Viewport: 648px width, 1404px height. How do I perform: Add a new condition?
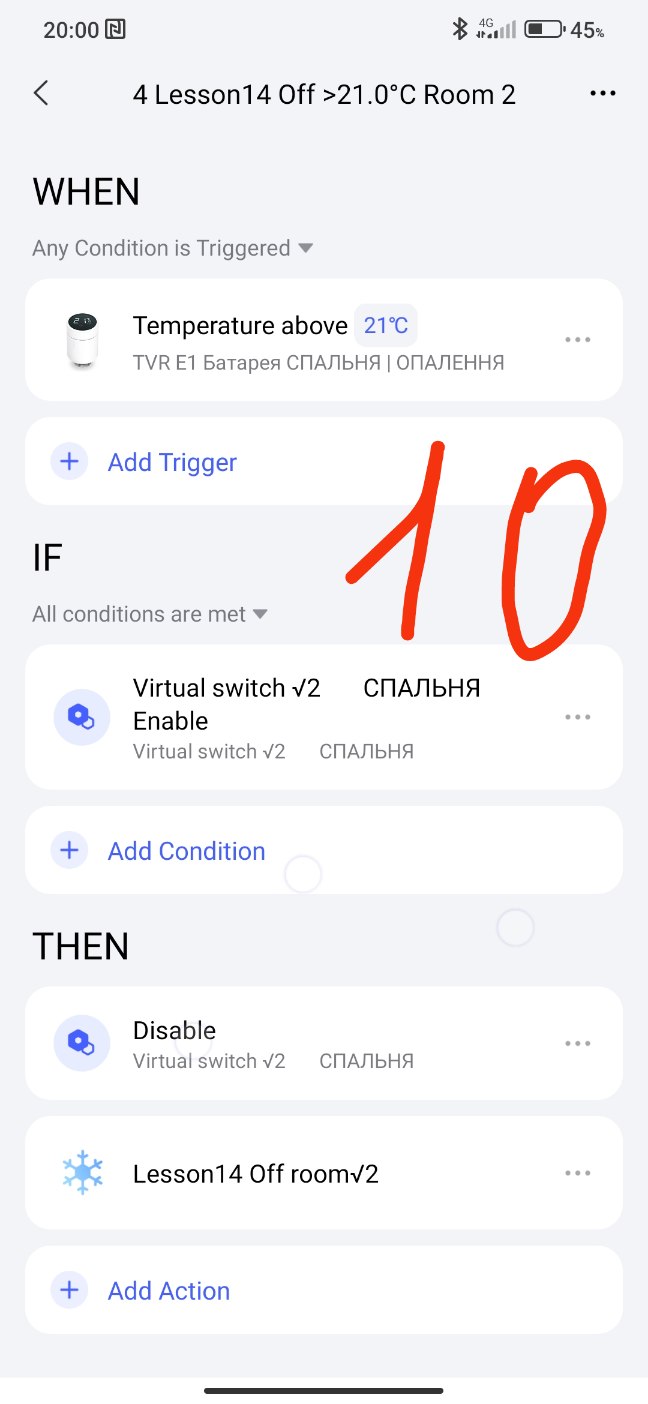coord(186,851)
